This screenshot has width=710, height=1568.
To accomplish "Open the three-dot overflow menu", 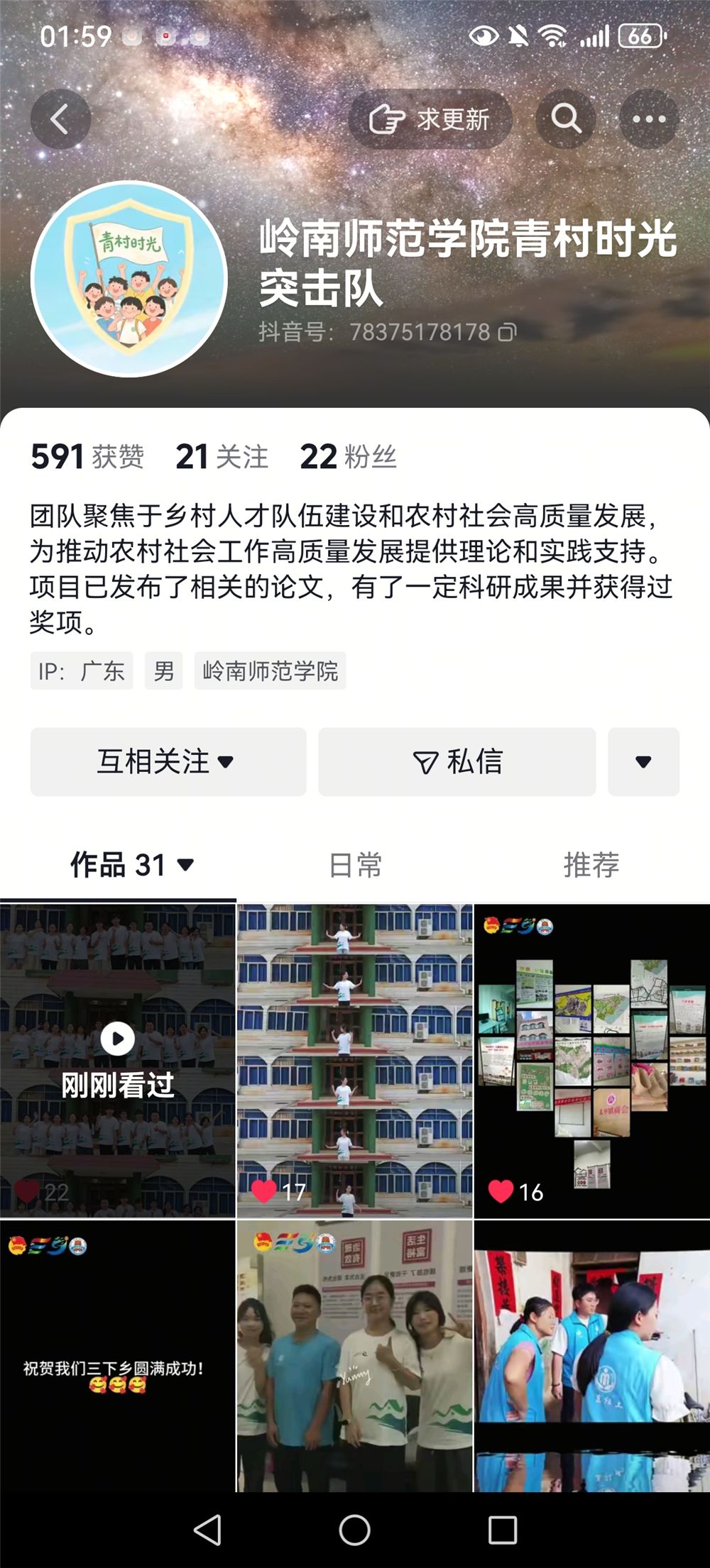I will pos(649,119).
